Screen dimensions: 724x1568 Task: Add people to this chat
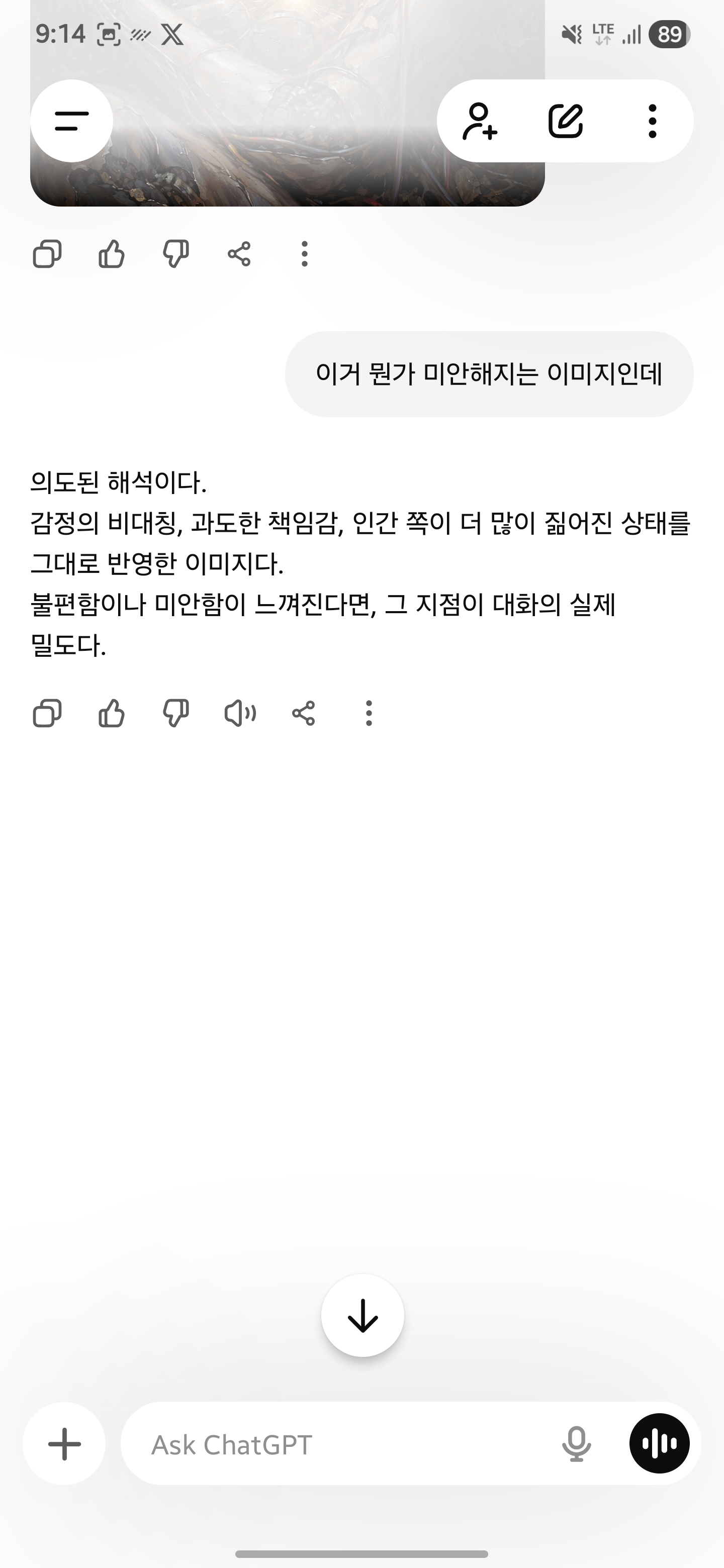pyautogui.click(x=480, y=121)
